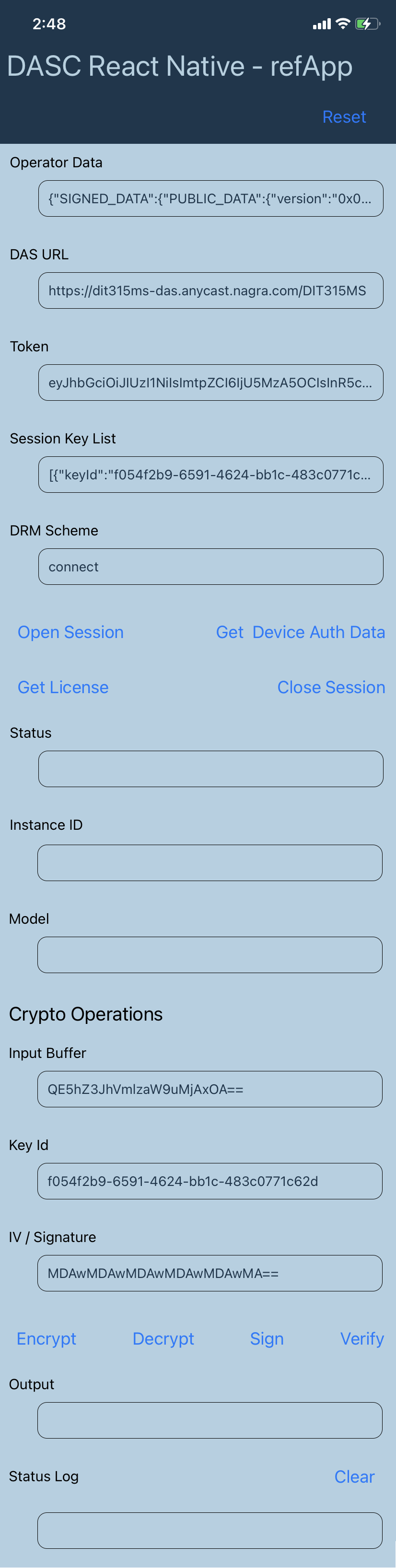
Task: Focus the DAS URL text field
Action: tap(210, 290)
